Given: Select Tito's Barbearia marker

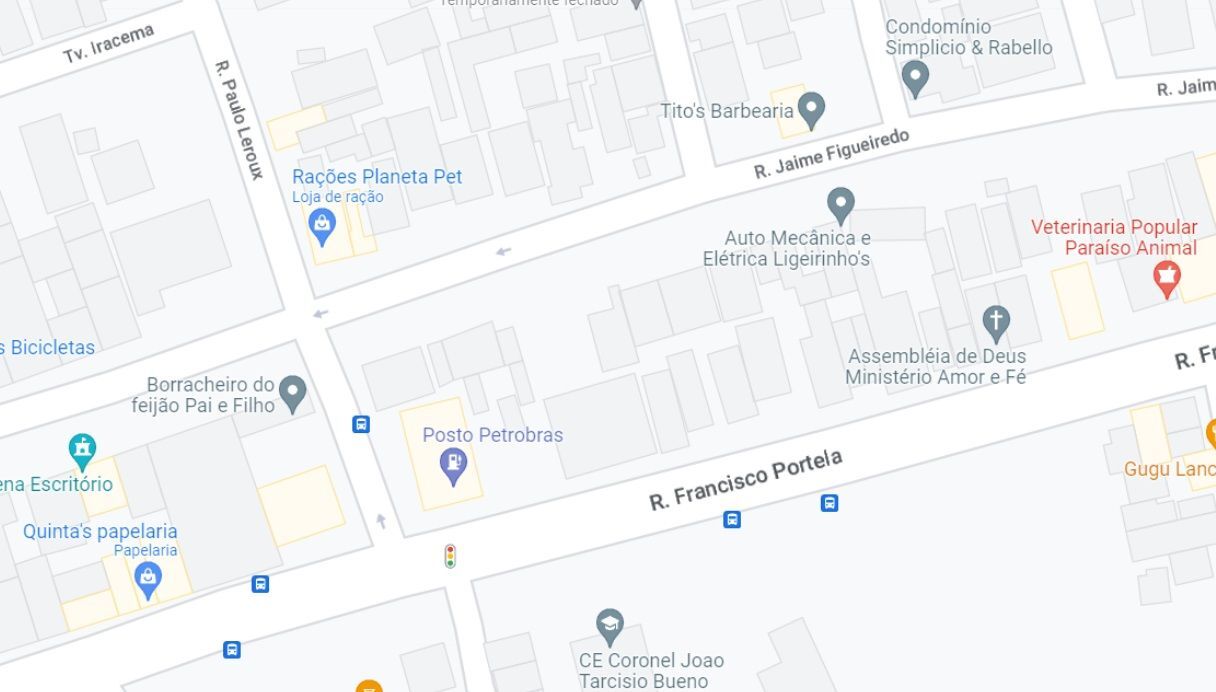Looking at the screenshot, I should [812, 108].
